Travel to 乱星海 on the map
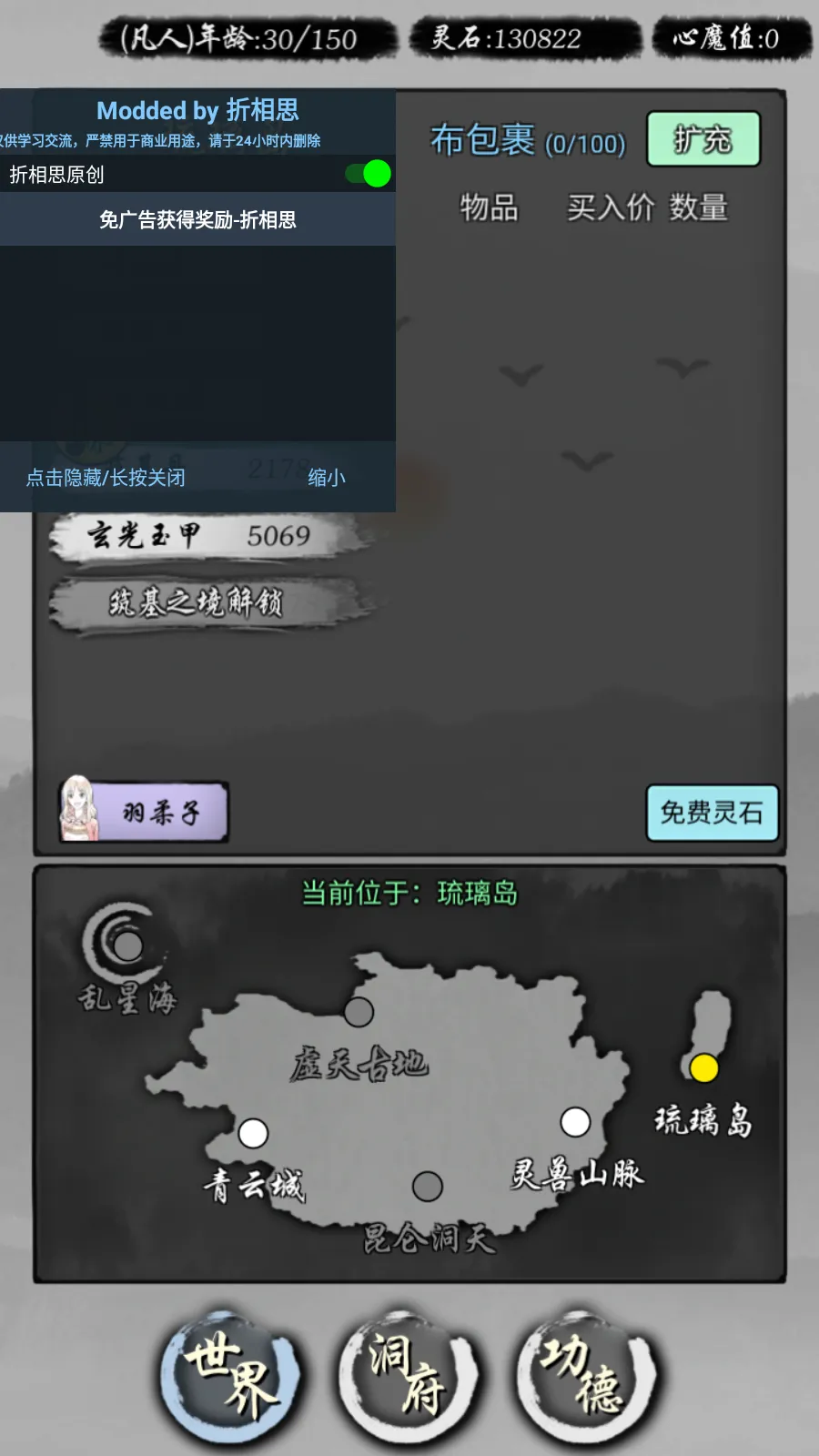Viewport: 819px width, 1456px height. click(127, 946)
